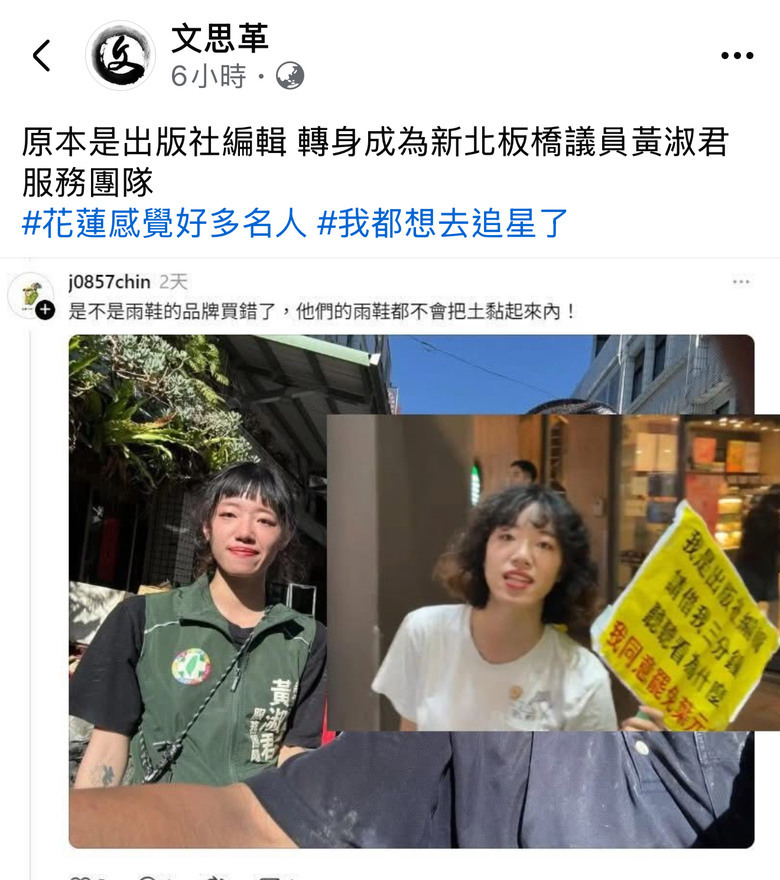Open the post overflow menu
Image resolution: width=780 pixels, height=880 pixels.
coord(737,56)
